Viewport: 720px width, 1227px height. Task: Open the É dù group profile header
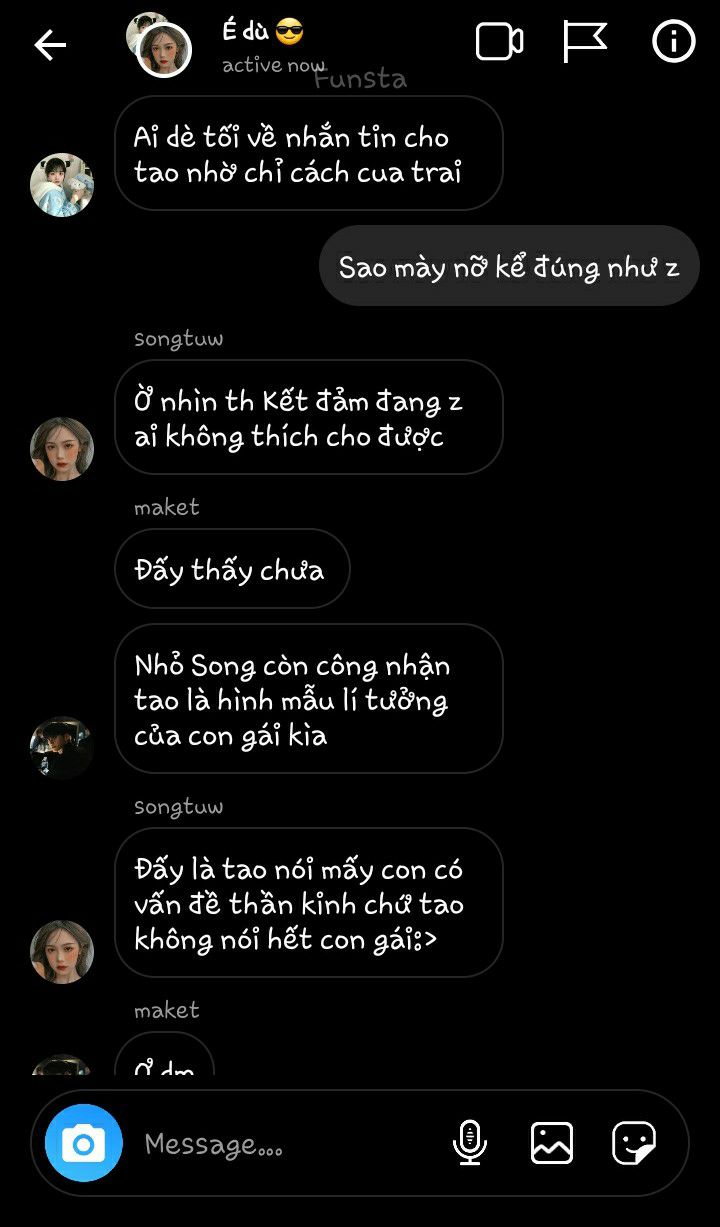[x=263, y=45]
